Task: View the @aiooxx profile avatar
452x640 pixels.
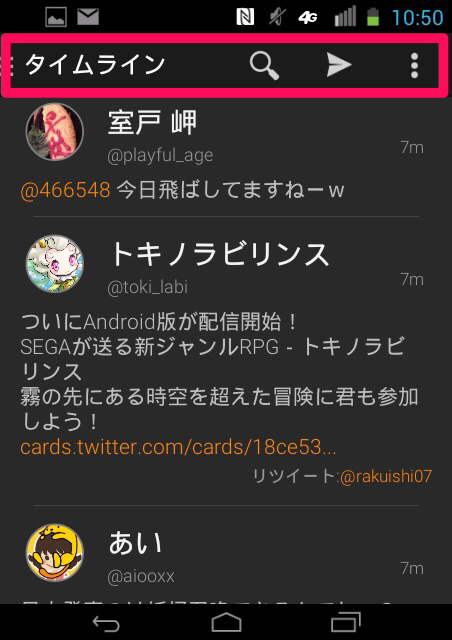Action: pyautogui.click(x=55, y=553)
